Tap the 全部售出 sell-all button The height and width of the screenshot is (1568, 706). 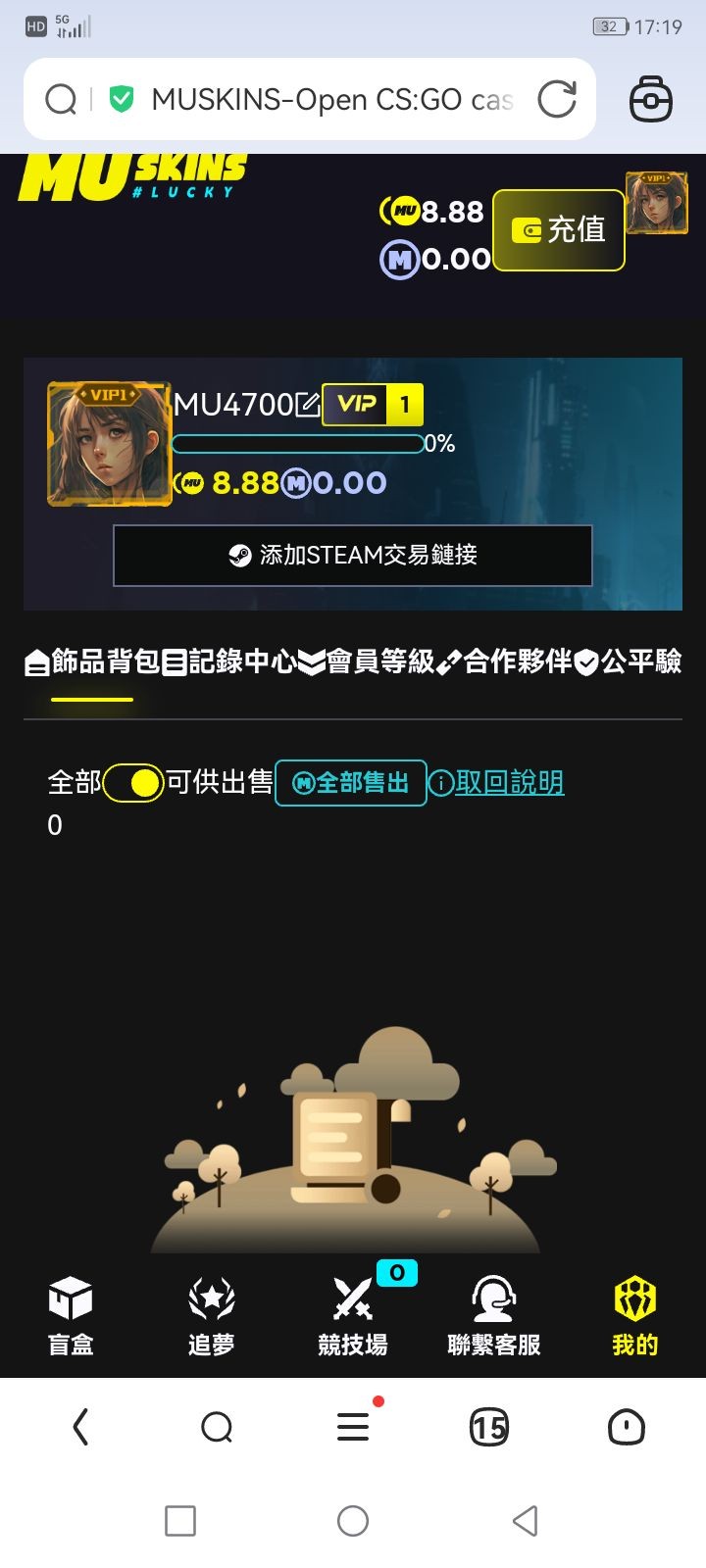pos(350,782)
